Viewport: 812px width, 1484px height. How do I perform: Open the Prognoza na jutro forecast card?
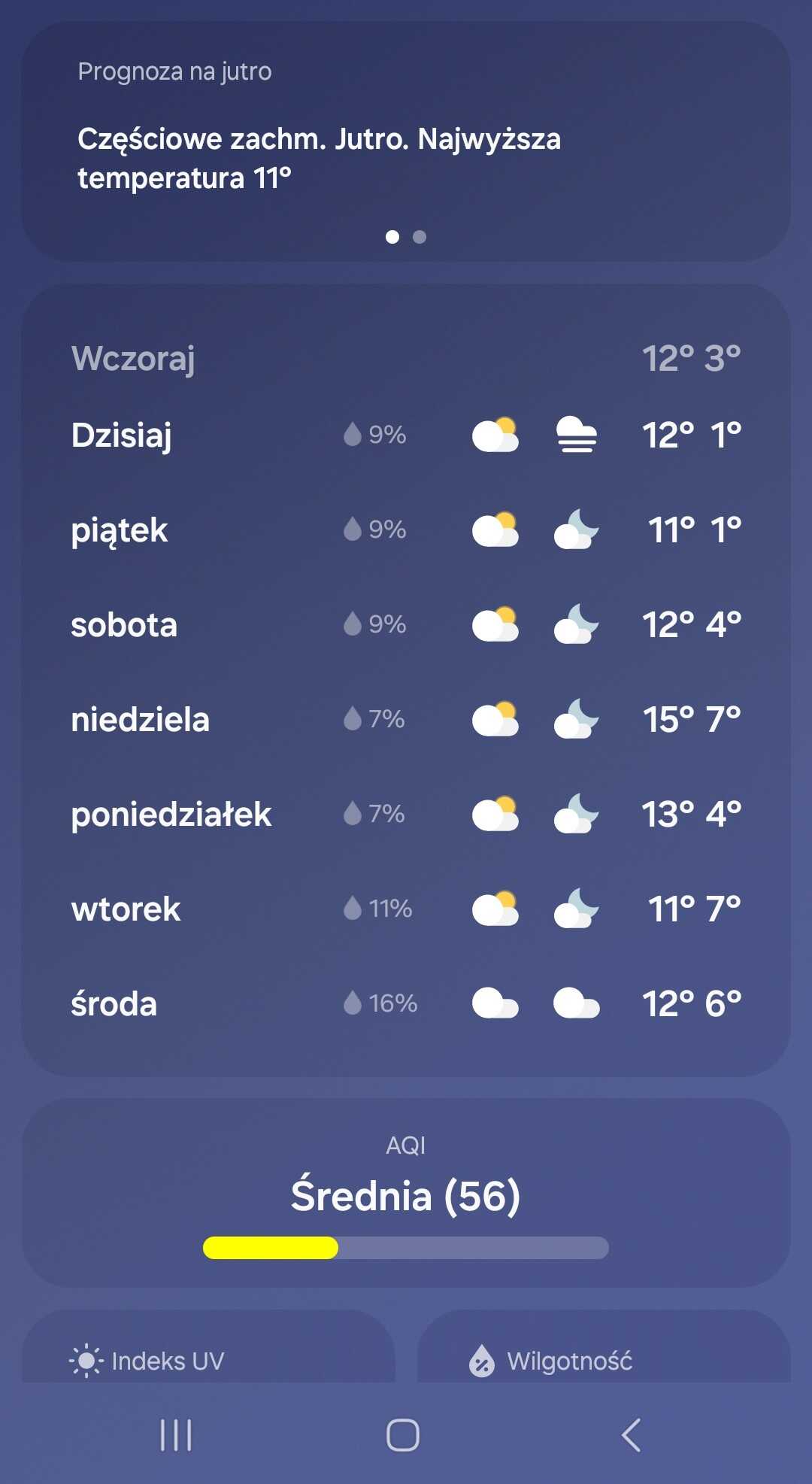(406, 141)
